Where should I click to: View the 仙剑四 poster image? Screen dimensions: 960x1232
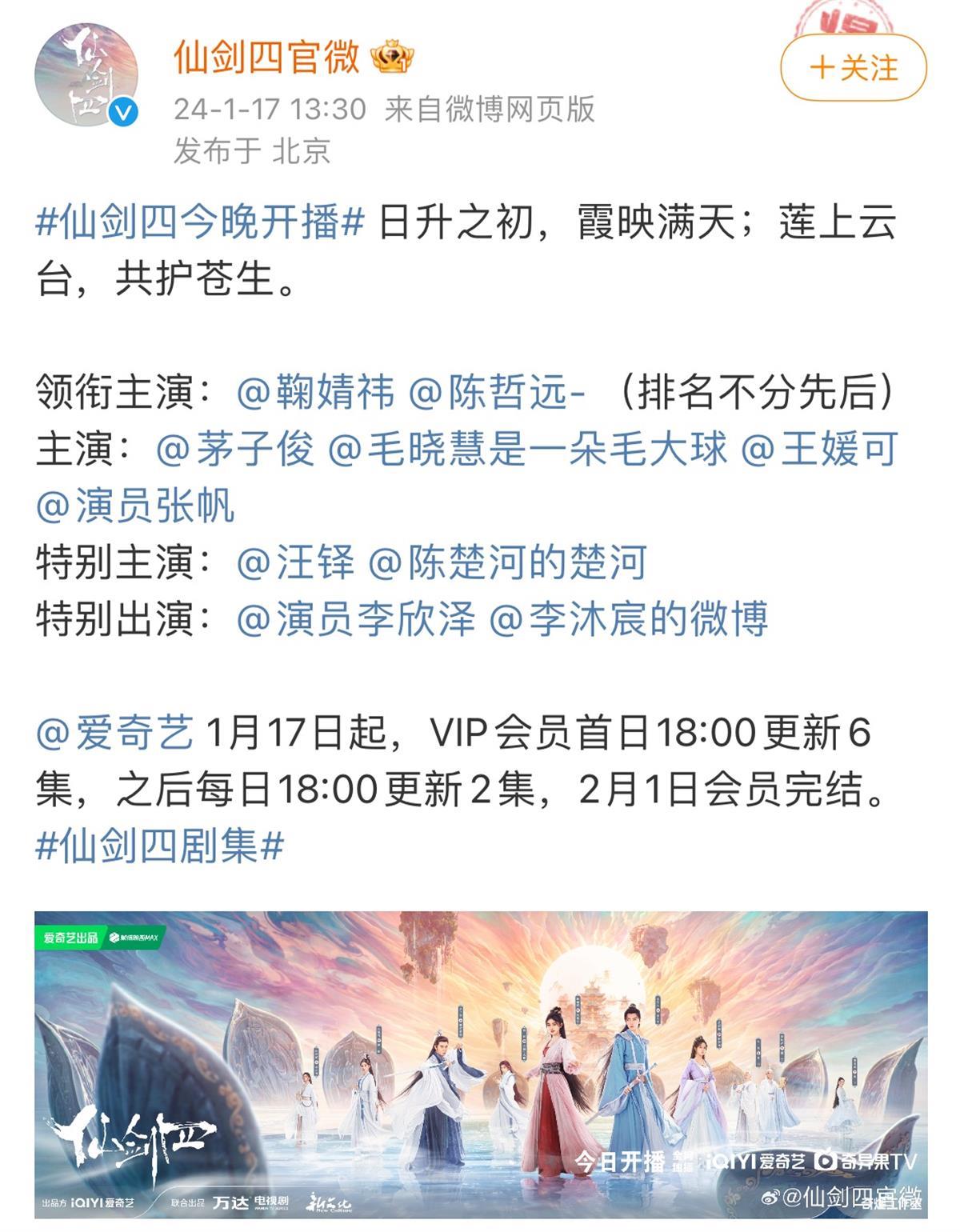[x=480, y=1064]
